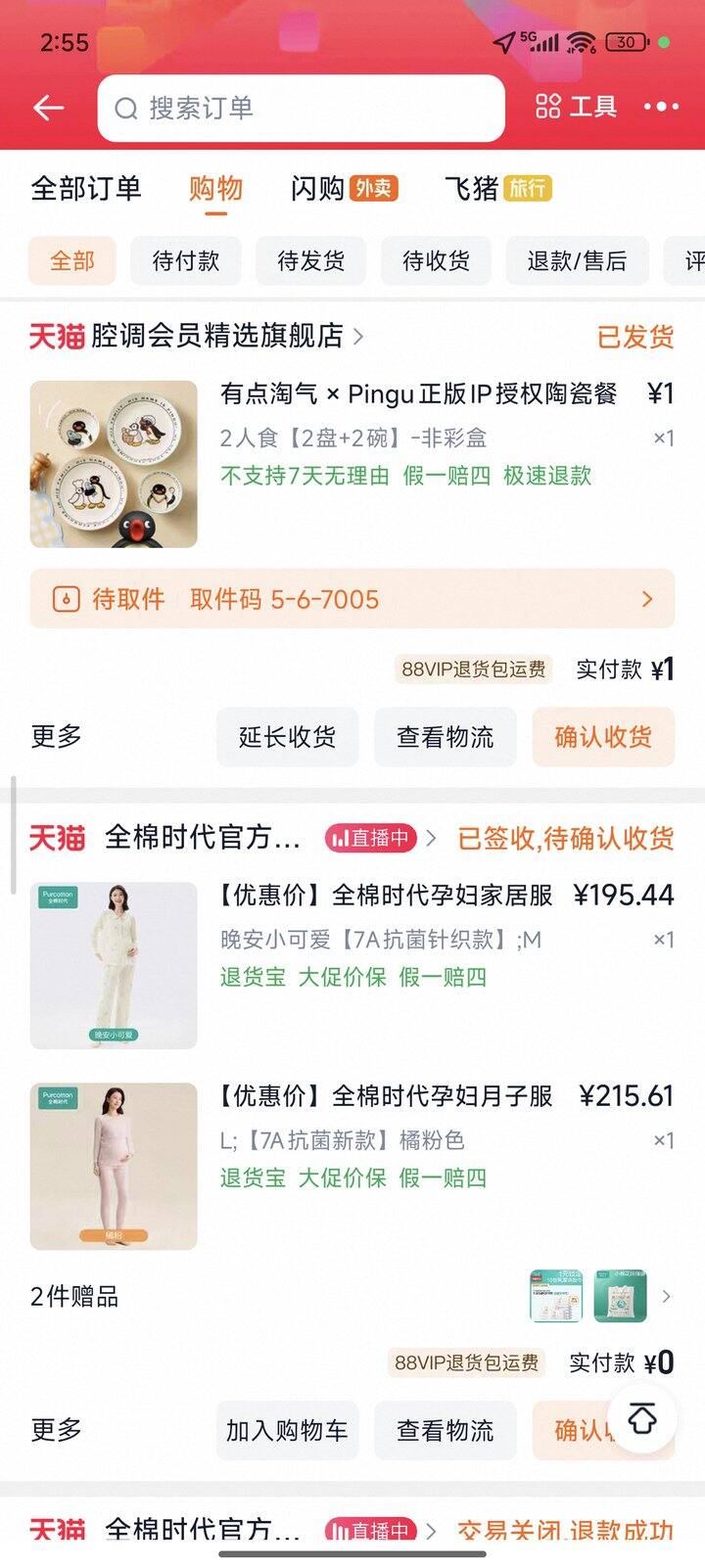This screenshot has height=1568, width=705.
Task: Go back using the arrow icon
Action: tap(48, 108)
